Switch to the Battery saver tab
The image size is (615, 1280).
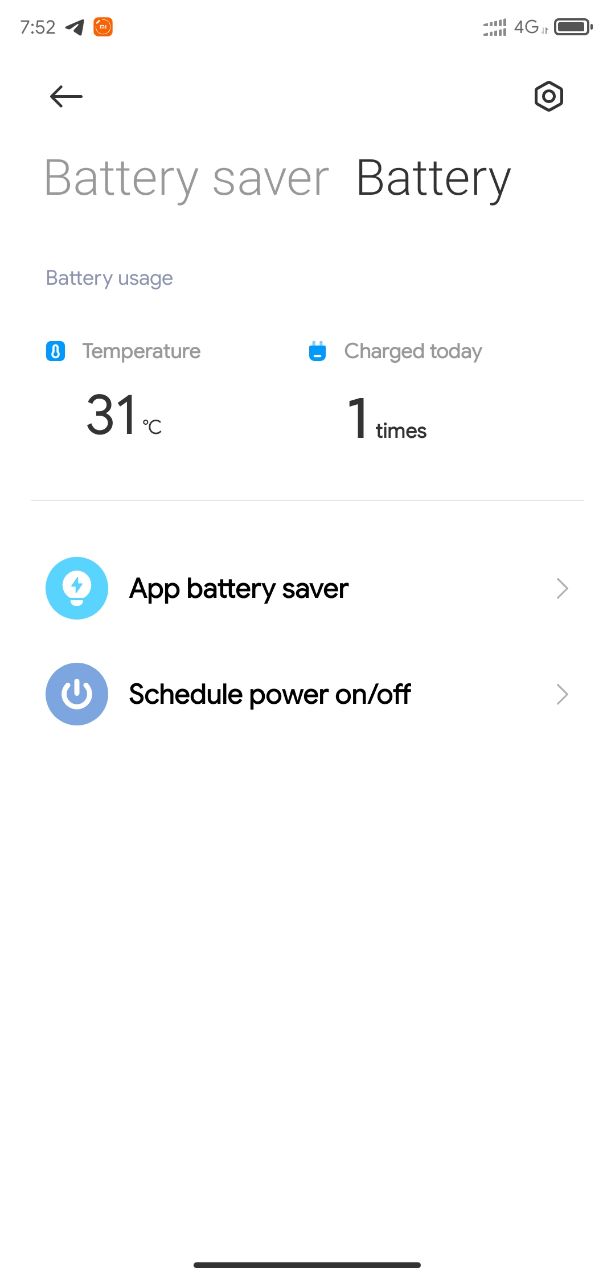point(187,180)
